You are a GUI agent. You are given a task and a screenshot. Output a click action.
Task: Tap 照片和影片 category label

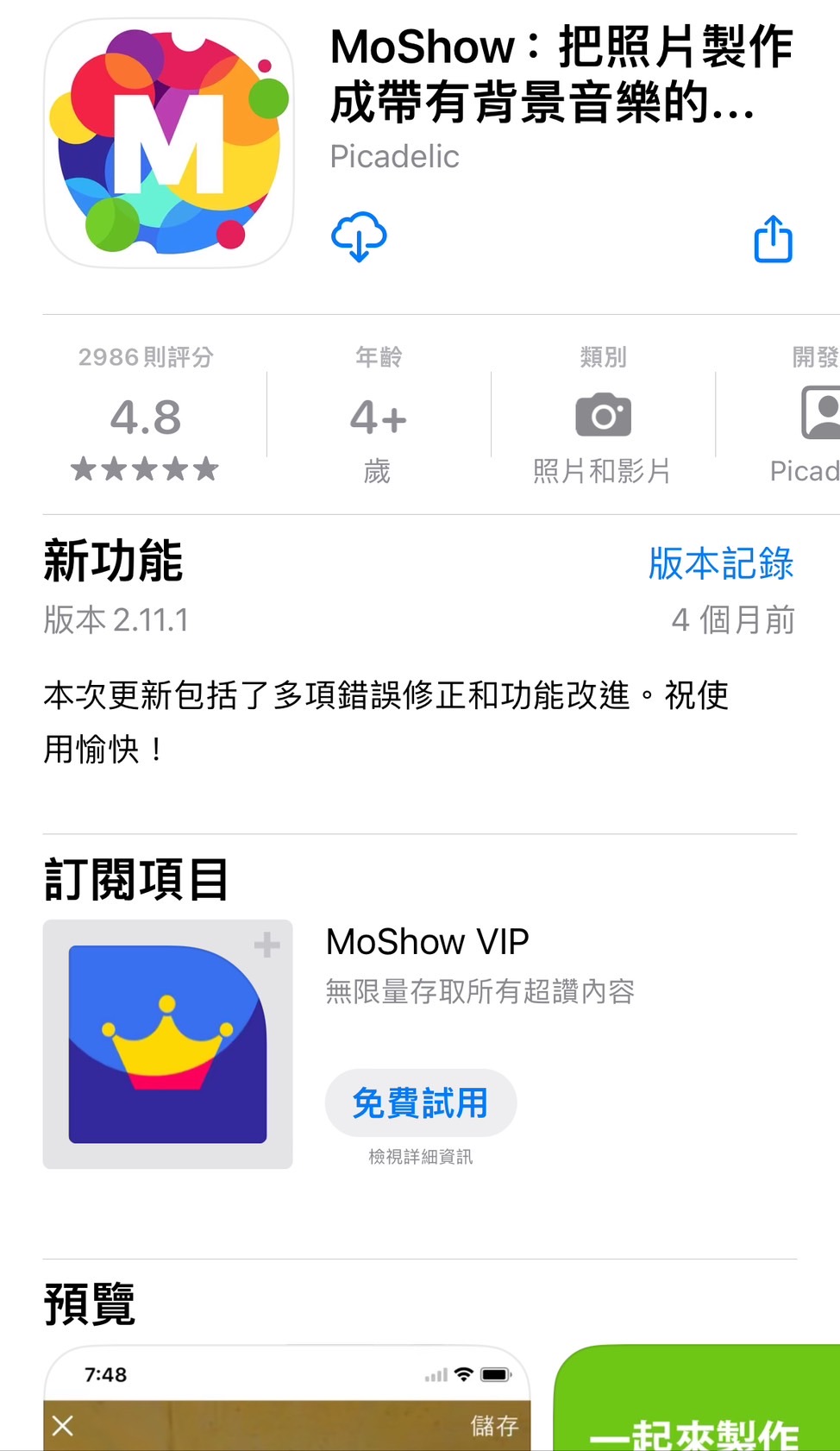pos(602,471)
